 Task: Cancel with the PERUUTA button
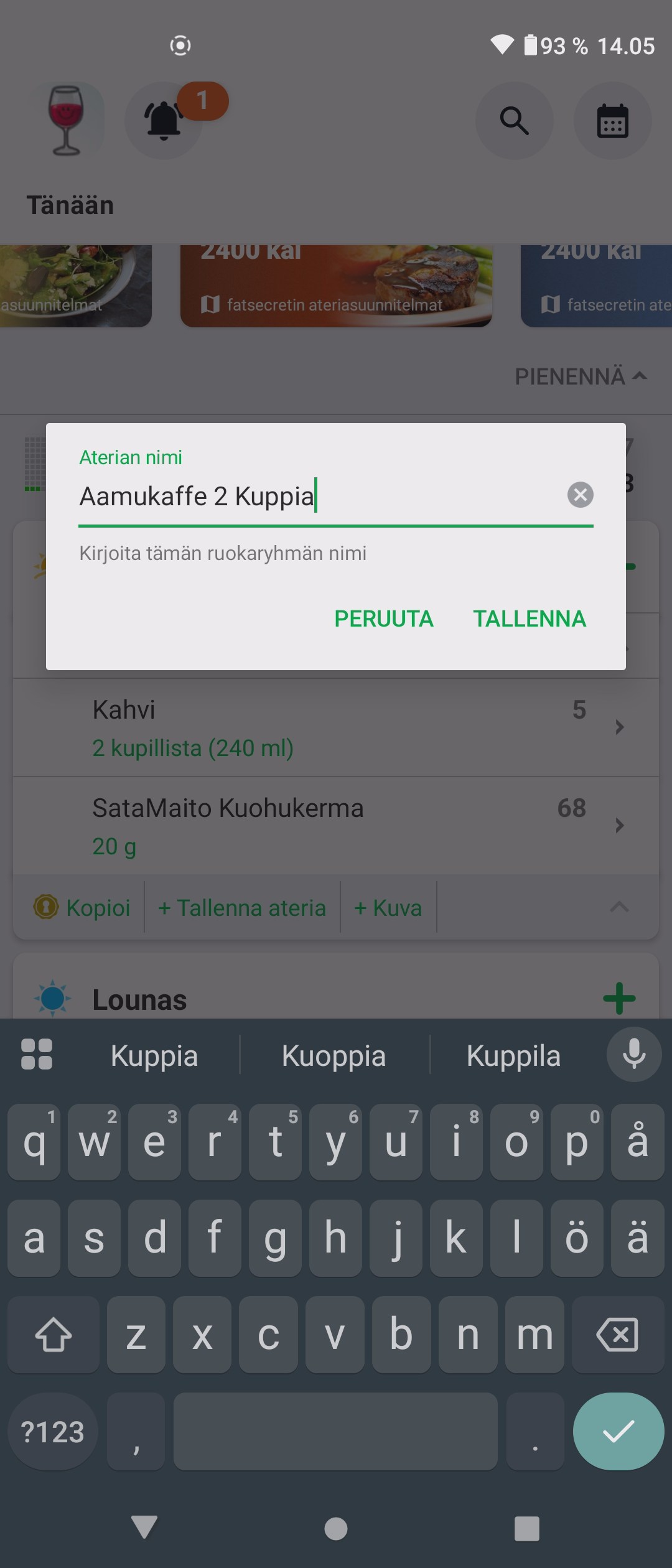pyautogui.click(x=384, y=618)
